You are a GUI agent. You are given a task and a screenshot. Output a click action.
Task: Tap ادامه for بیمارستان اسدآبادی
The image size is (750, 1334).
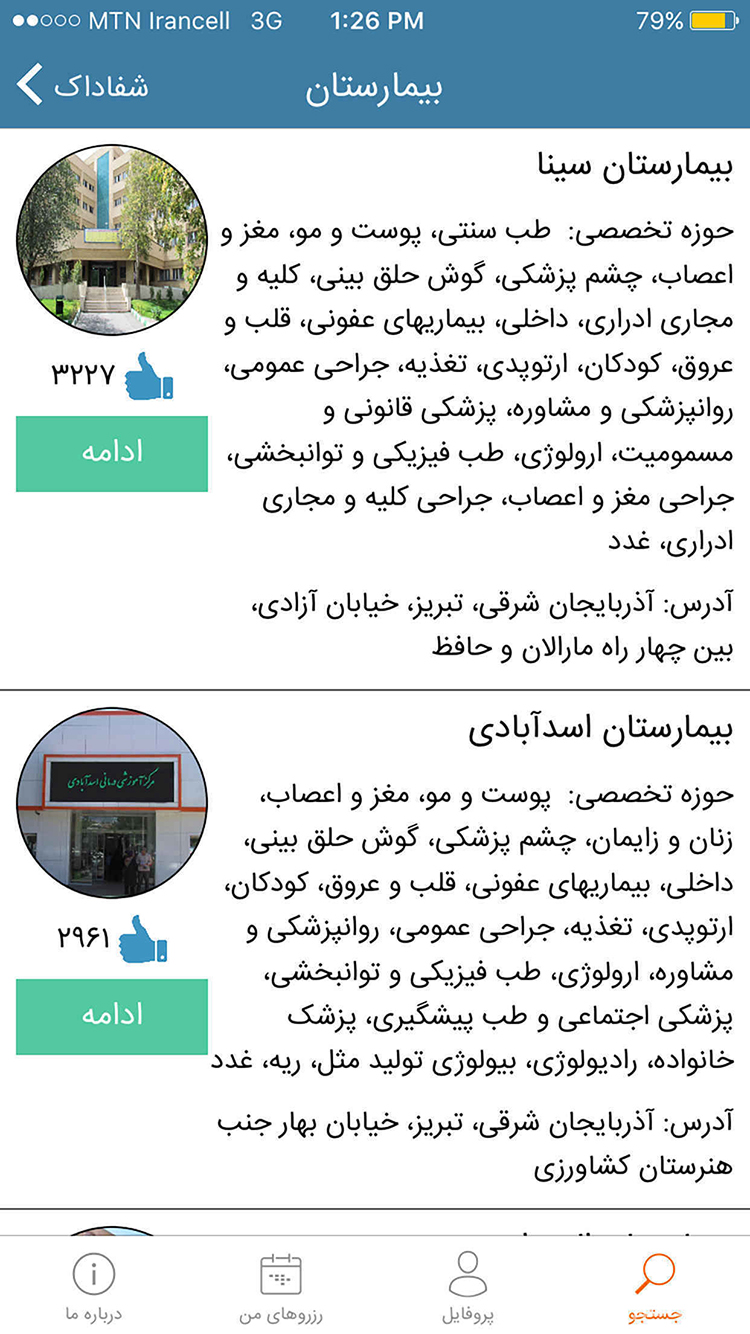point(111,1017)
